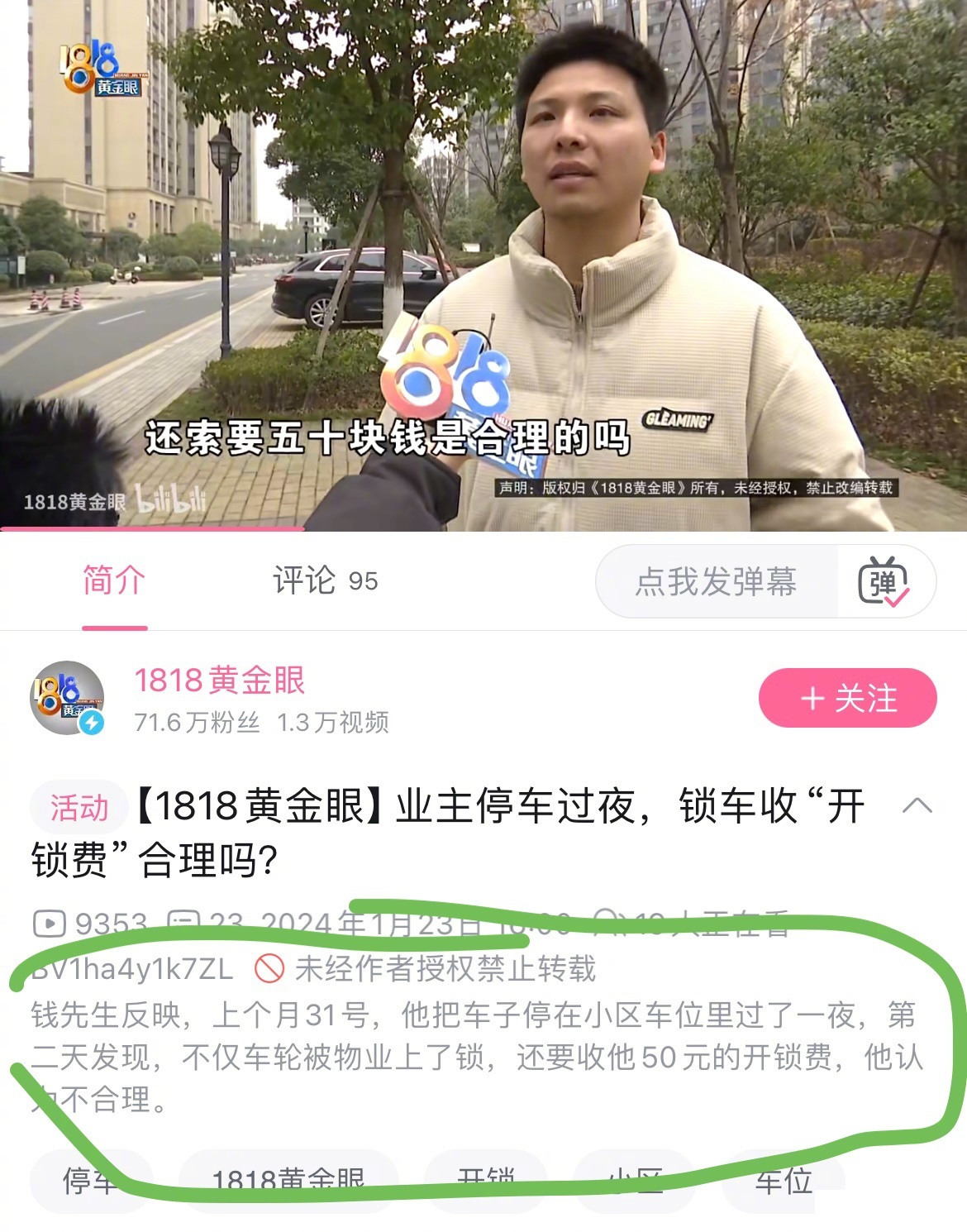This screenshot has height=1232, width=967.
Task: Follow 1818黄金眼 with the 关注 button
Action: (x=847, y=699)
